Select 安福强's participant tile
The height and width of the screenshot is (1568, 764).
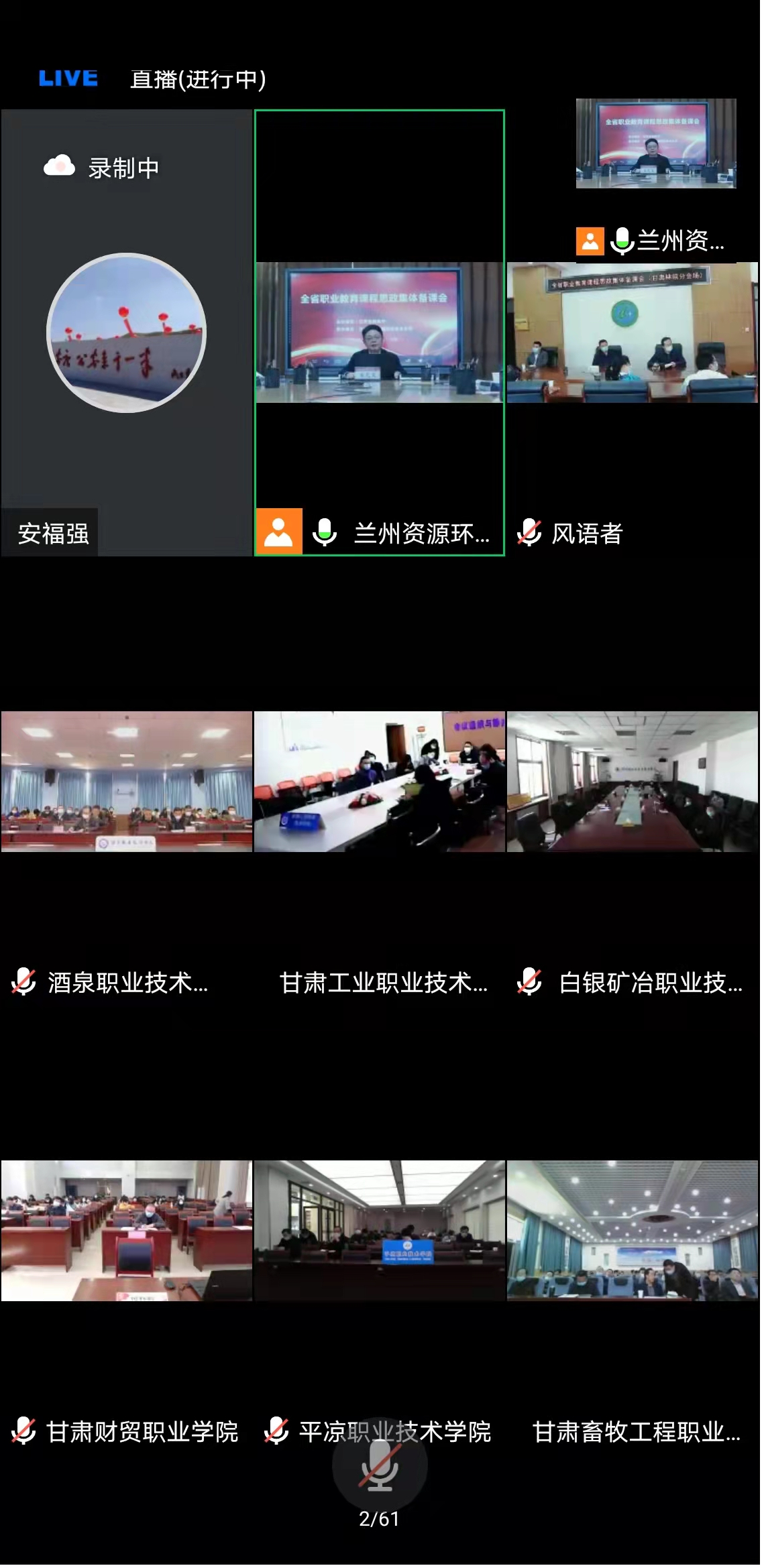point(126,333)
